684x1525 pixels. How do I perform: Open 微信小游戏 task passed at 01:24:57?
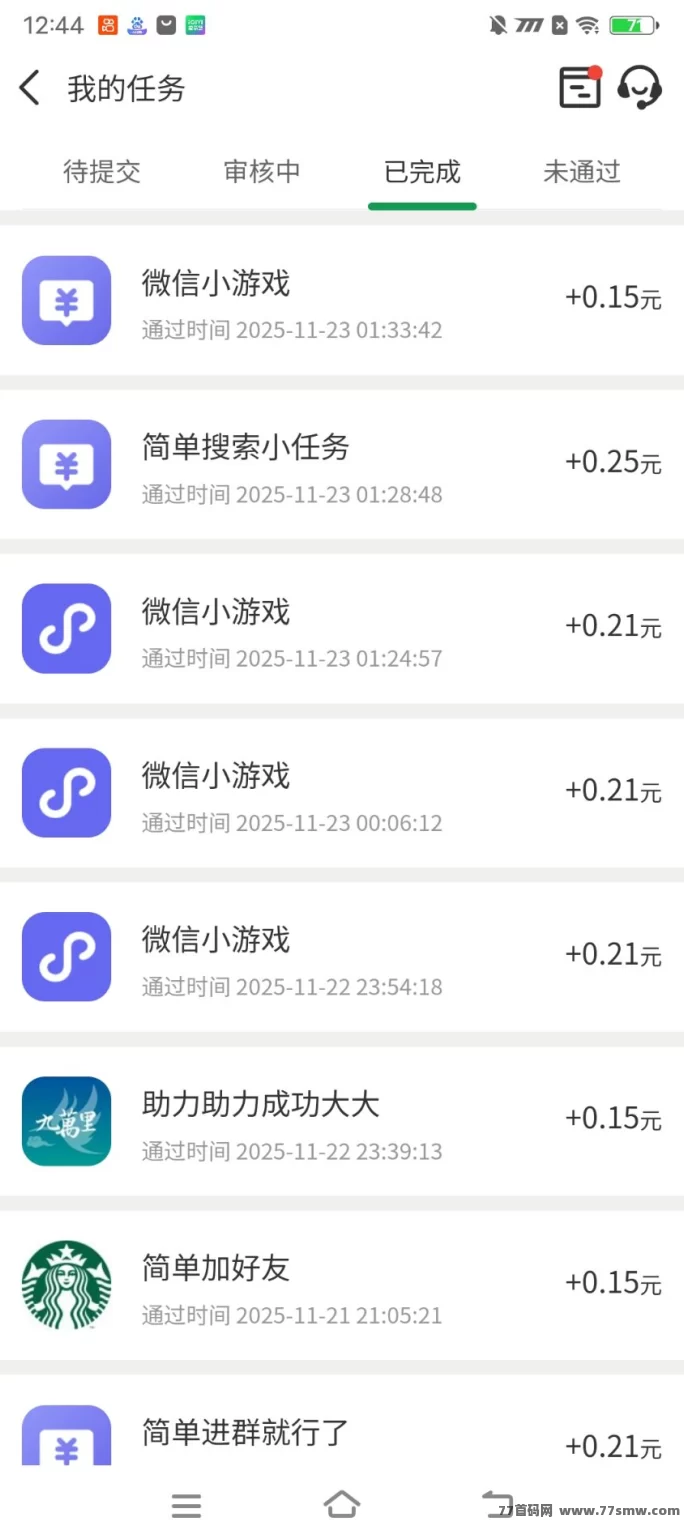342,628
